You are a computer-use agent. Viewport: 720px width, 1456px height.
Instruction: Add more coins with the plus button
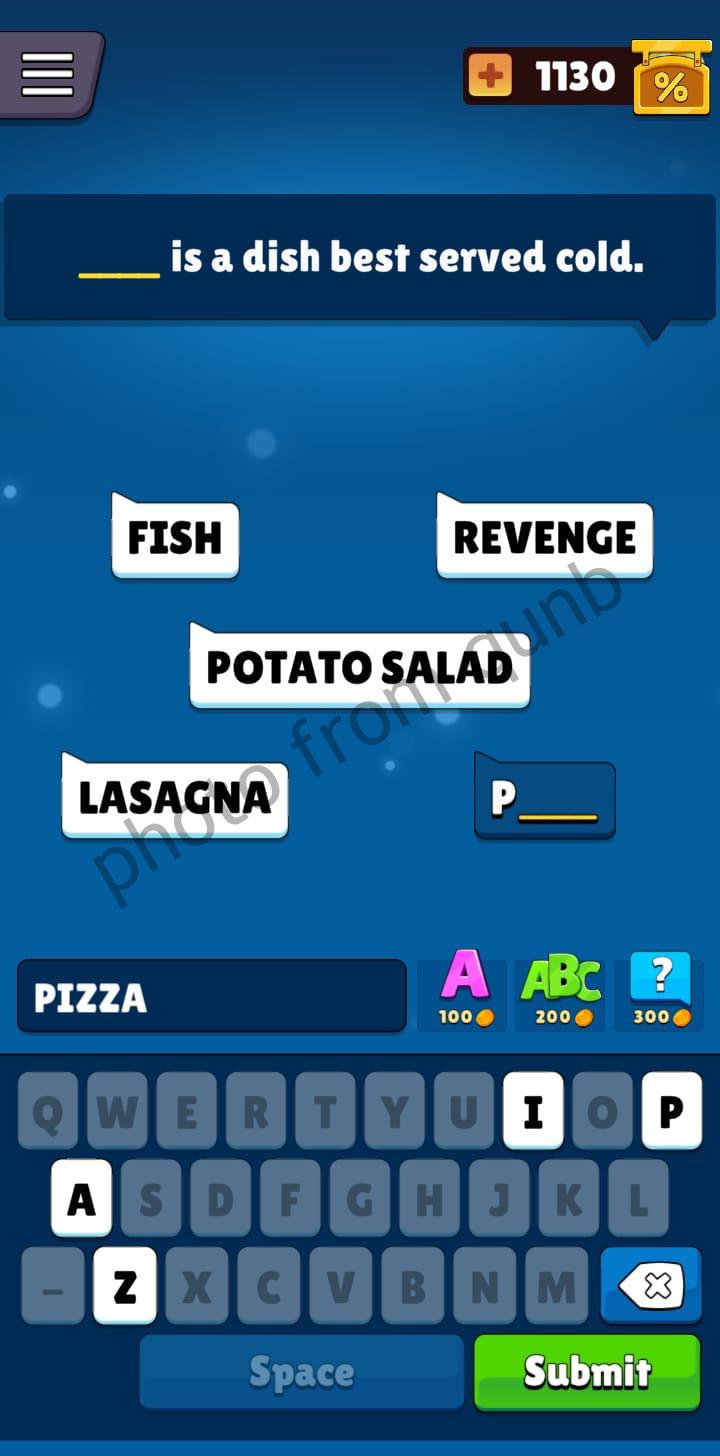490,76
